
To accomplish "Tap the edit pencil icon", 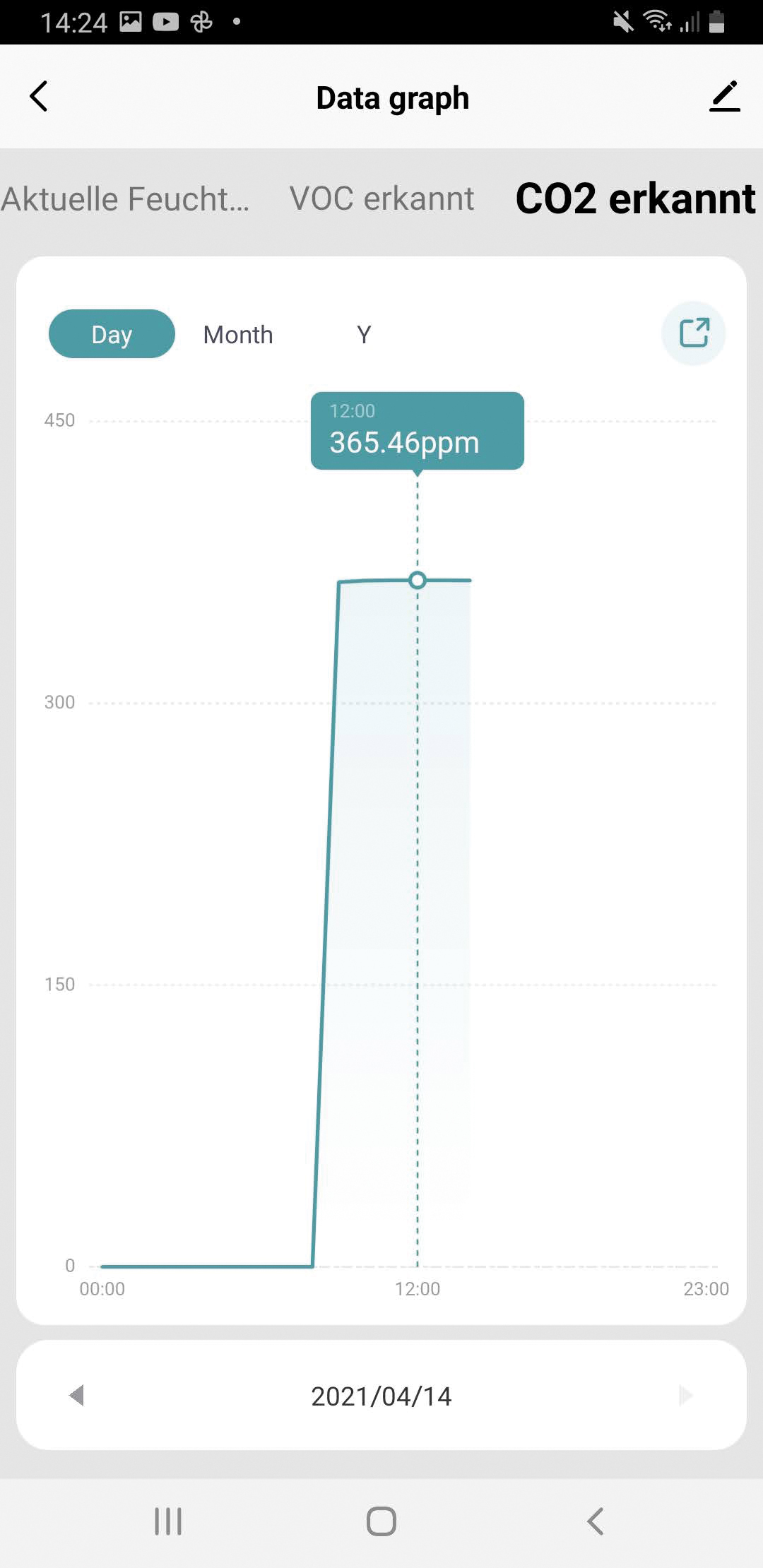I will point(724,97).
